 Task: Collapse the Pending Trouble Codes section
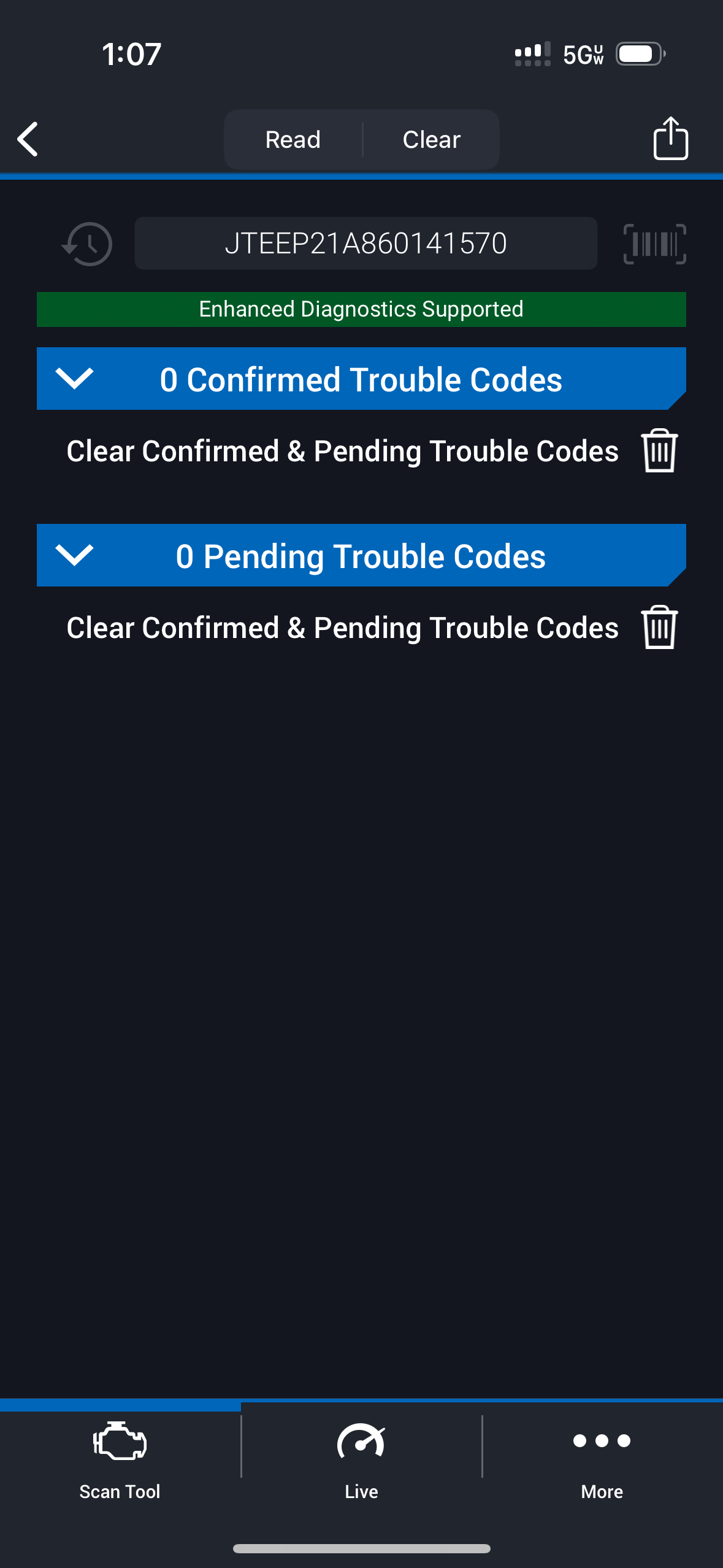click(74, 555)
